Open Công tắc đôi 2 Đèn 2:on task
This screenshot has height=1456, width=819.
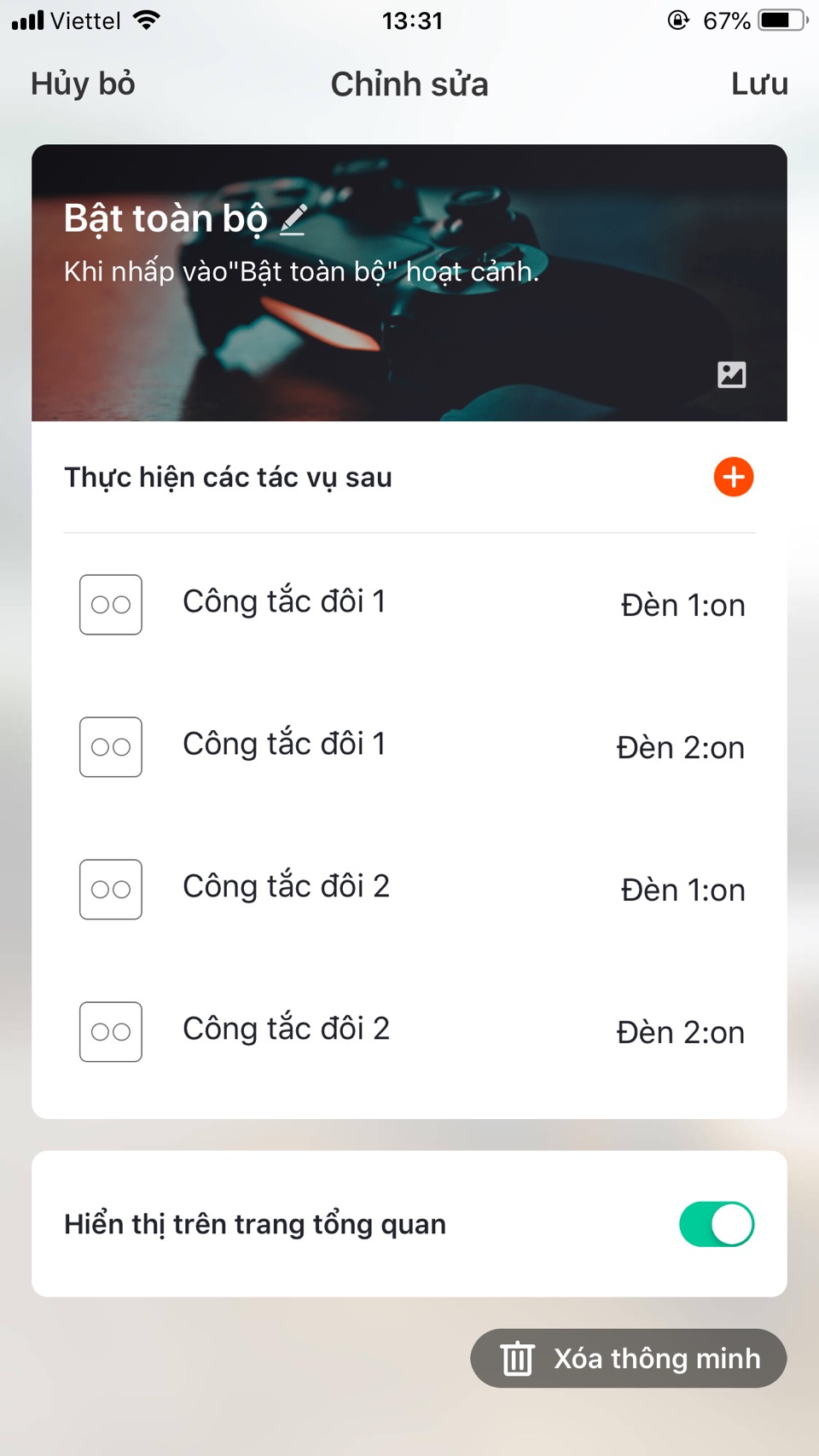tap(409, 1031)
